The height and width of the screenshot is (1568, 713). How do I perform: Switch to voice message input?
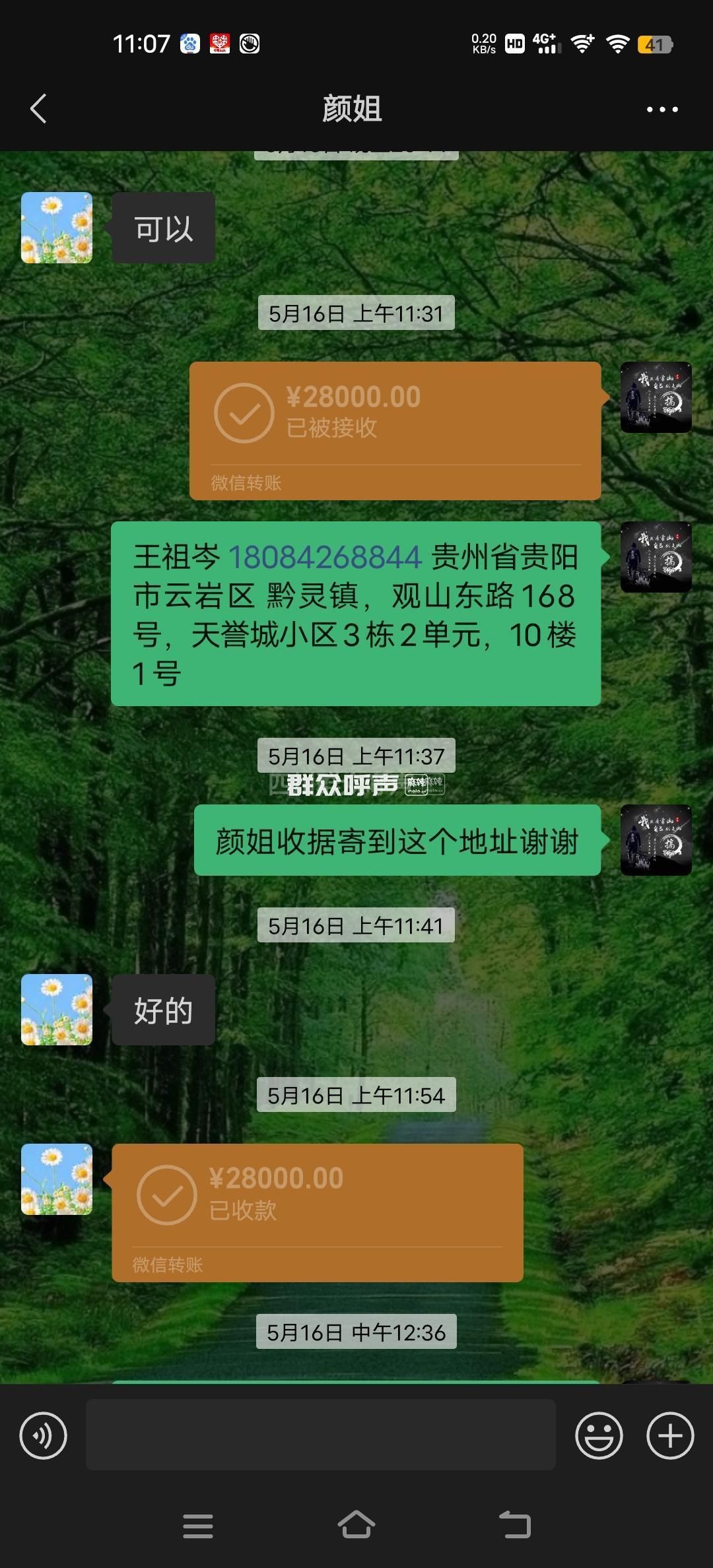44,1435
